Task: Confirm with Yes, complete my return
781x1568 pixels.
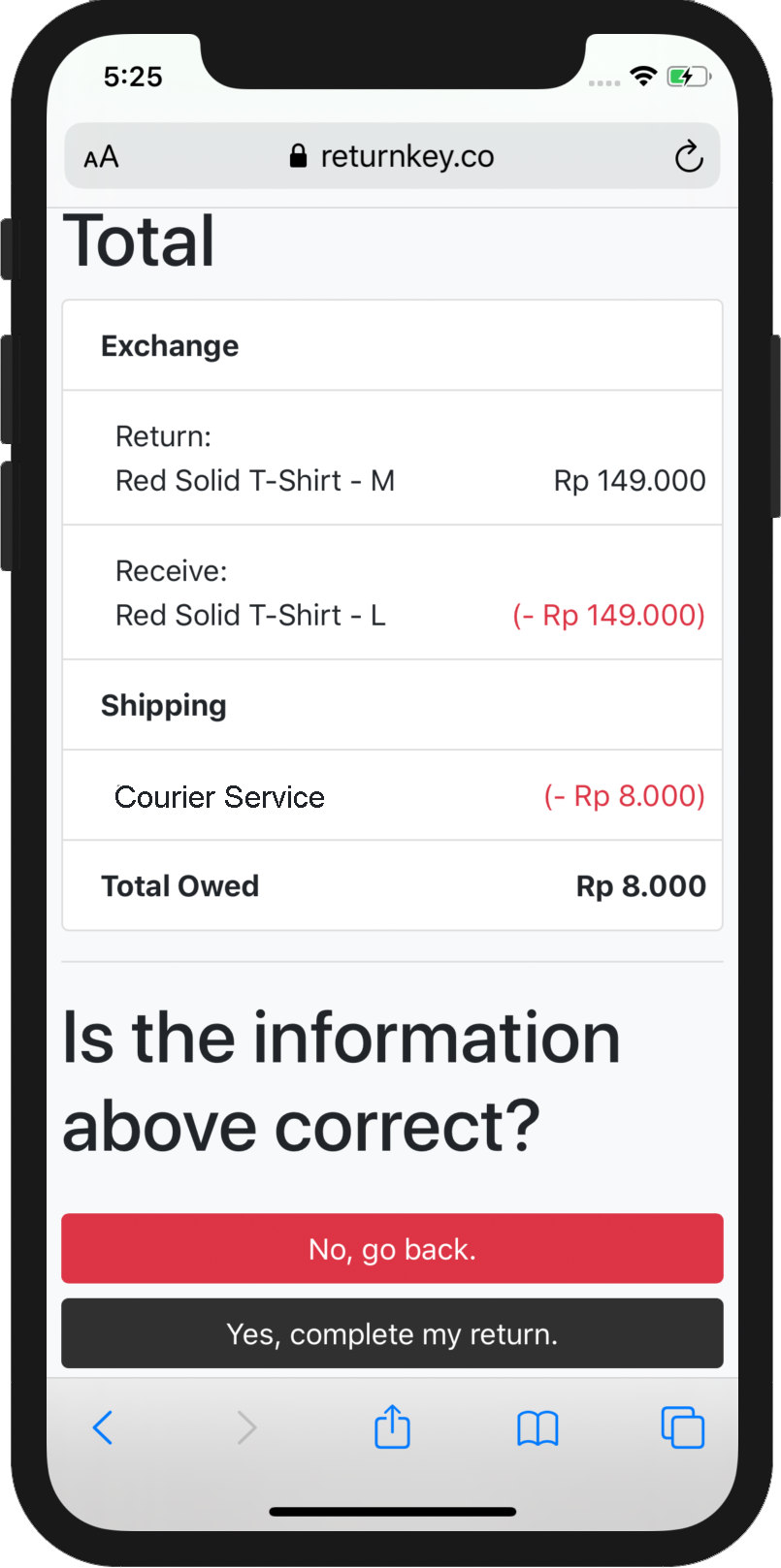Action: (x=392, y=1333)
